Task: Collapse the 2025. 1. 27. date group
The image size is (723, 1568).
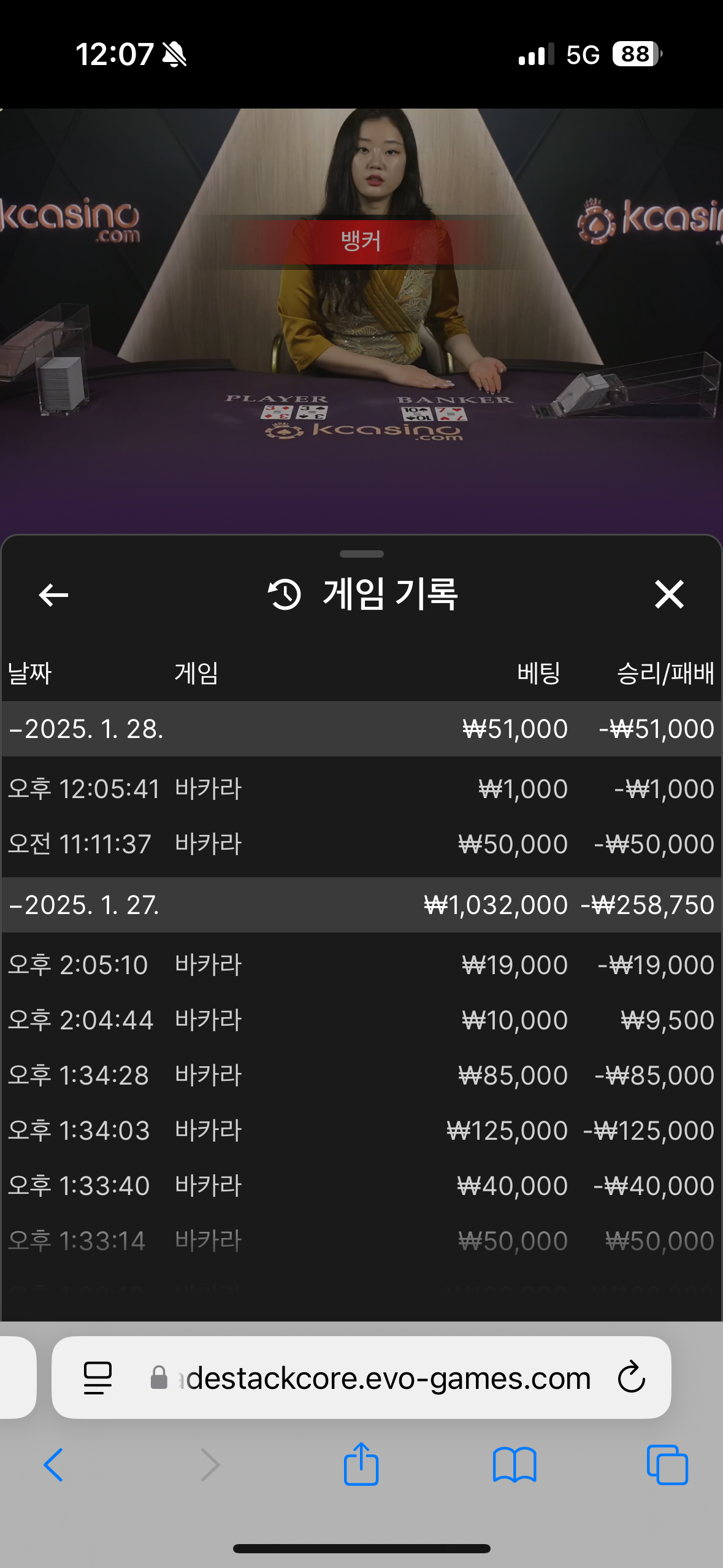Action: click(86, 905)
